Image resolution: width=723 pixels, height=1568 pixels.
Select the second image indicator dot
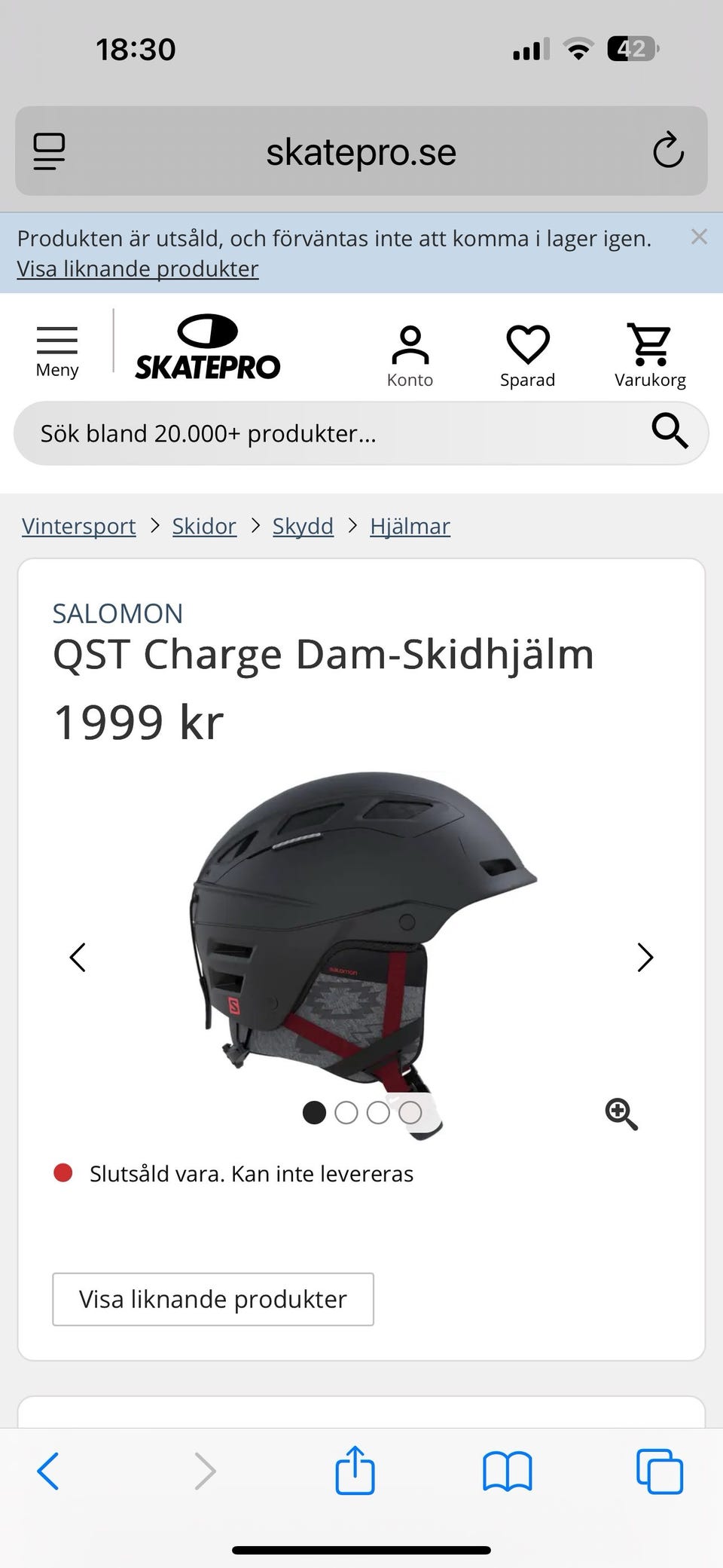(346, 1112)
